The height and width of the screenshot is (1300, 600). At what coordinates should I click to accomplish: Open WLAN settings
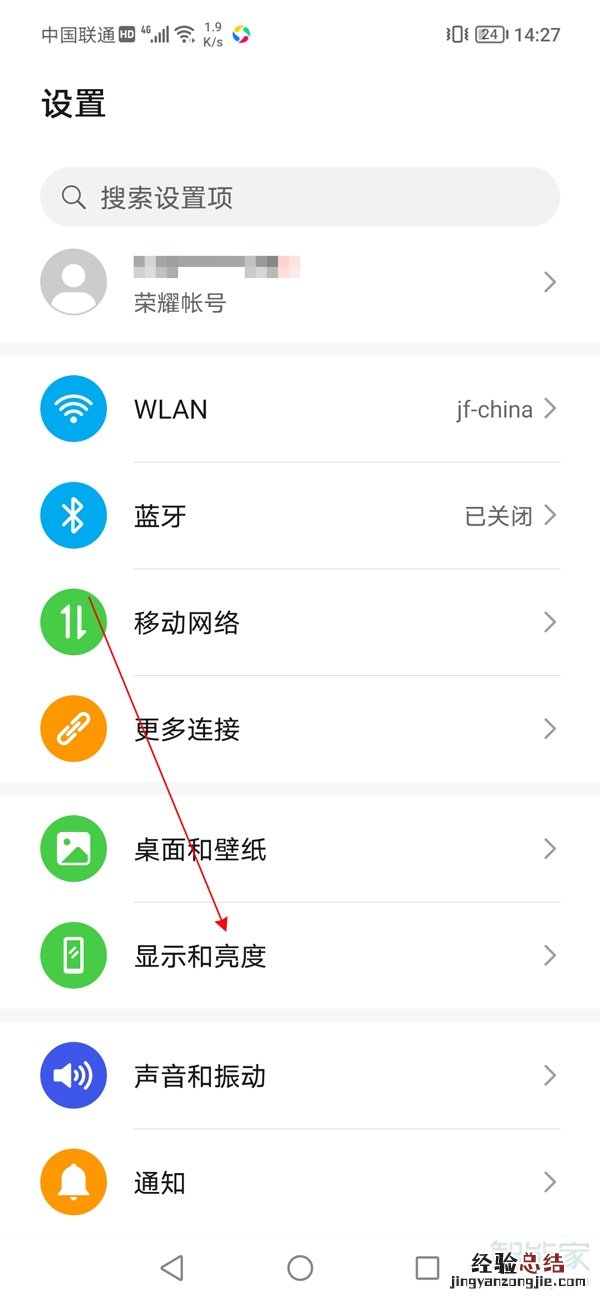[300, 409]
